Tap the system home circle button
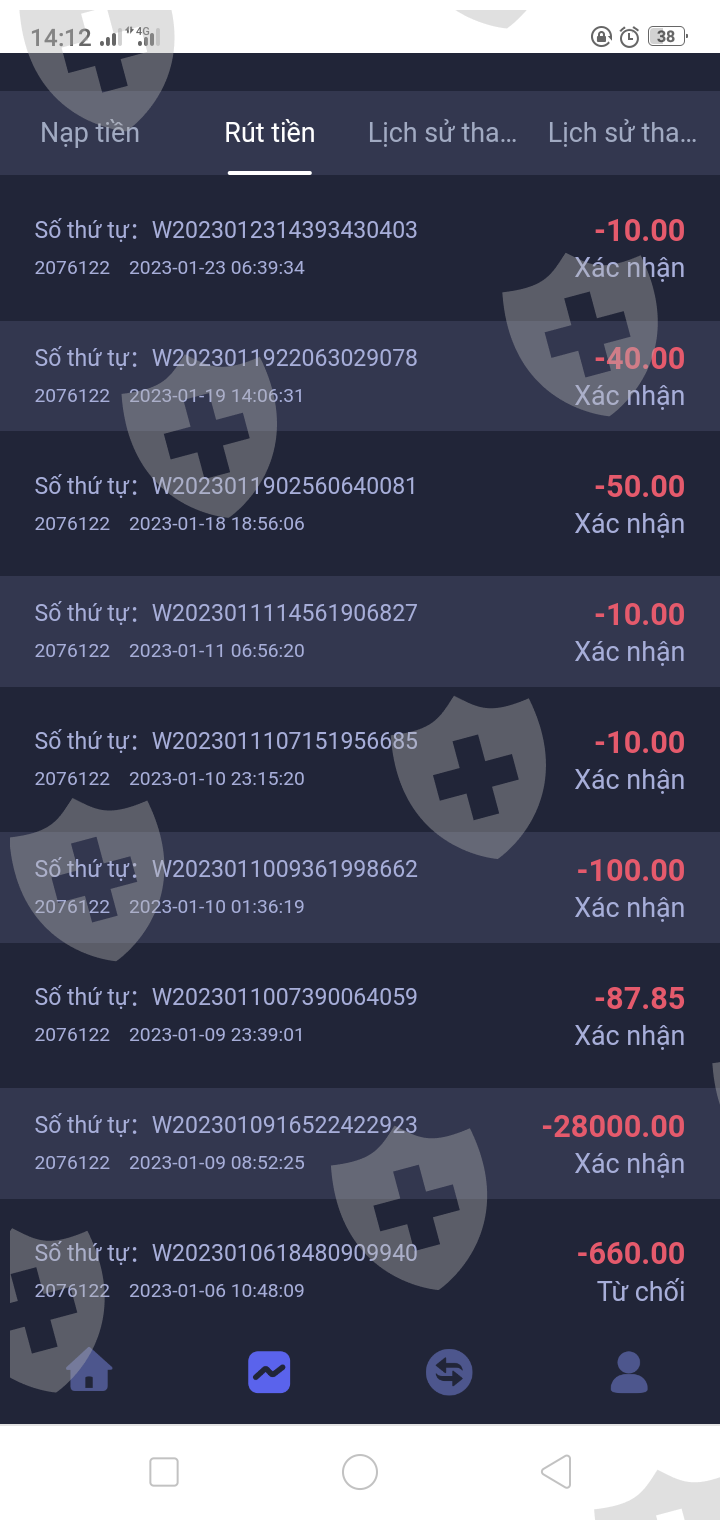 click(x=360, y=1472)
